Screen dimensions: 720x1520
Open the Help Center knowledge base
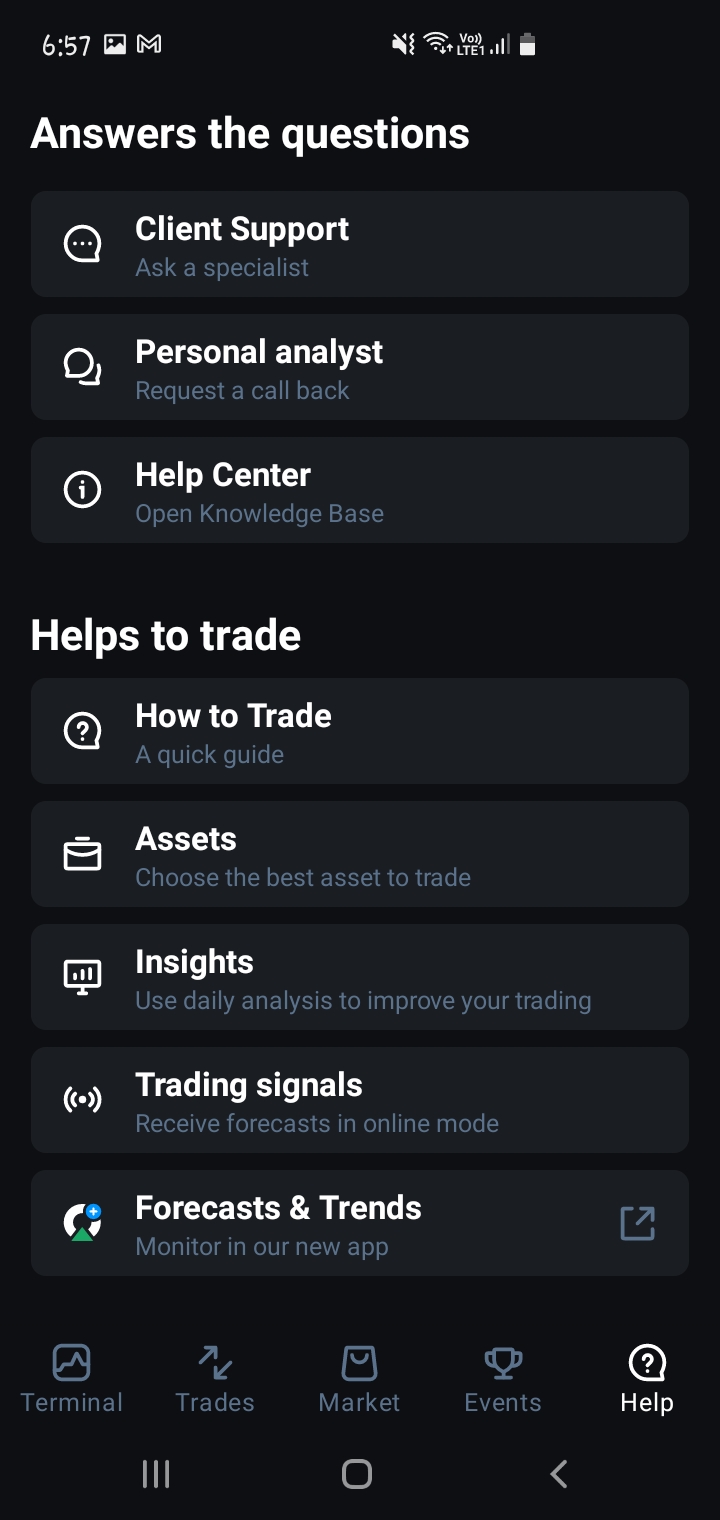pyautogui.click(x=360, y=490)
